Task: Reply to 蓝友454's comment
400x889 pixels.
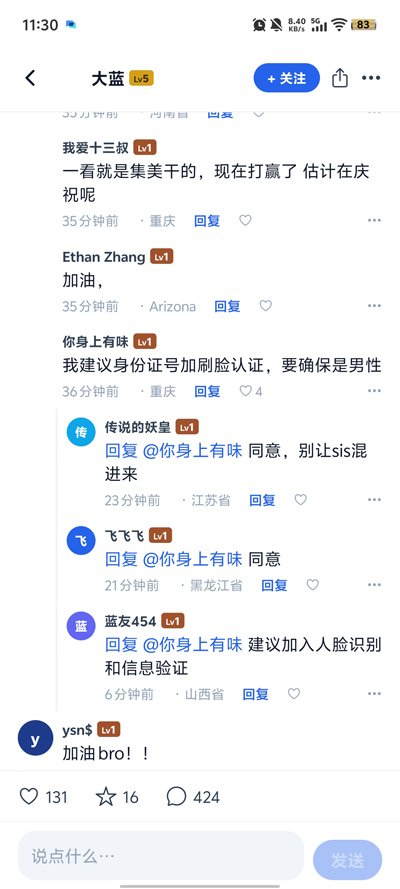Action: coord(256,693)
